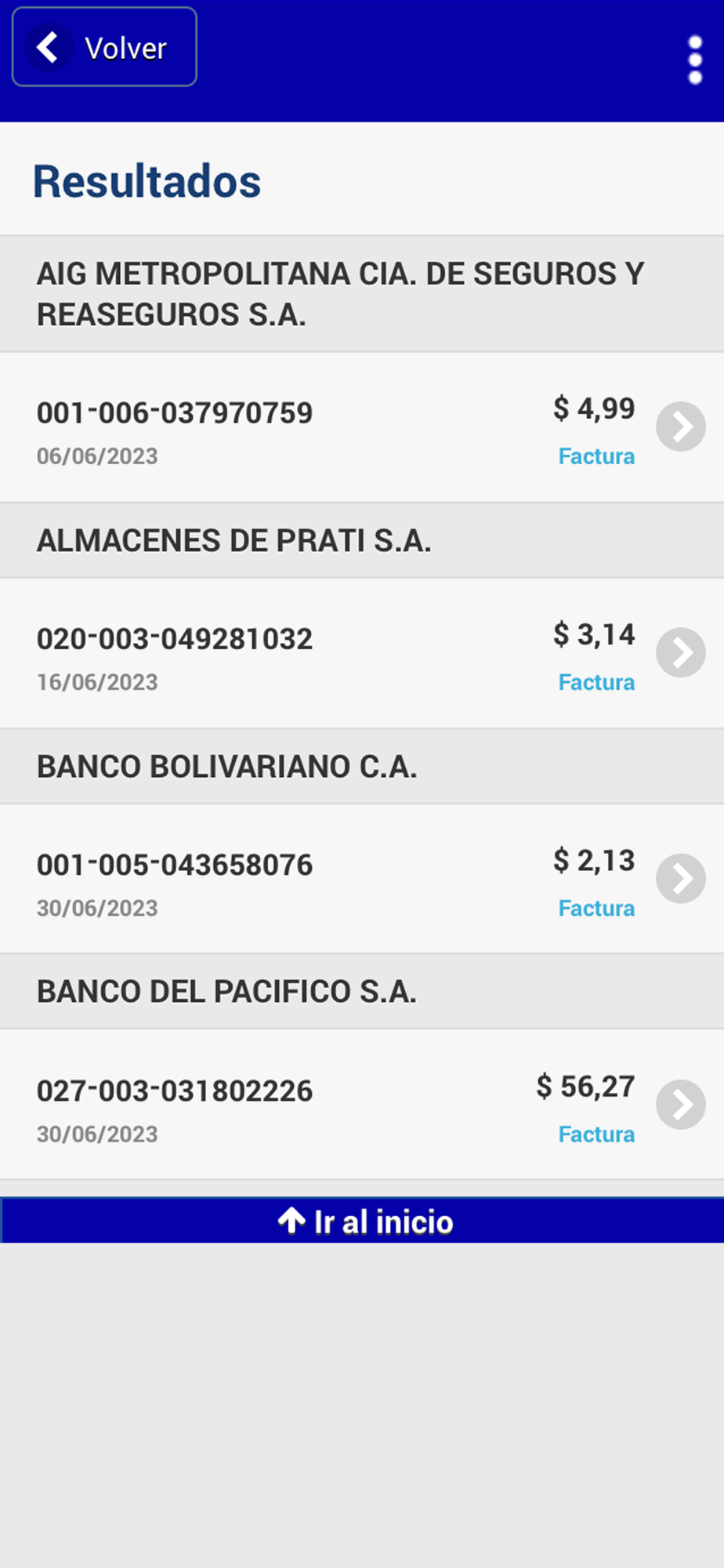This screenshot has height=1568, width=724.
Task: View the Banco Bolivariano invoice 001-005-043658076
Action: 362,879
